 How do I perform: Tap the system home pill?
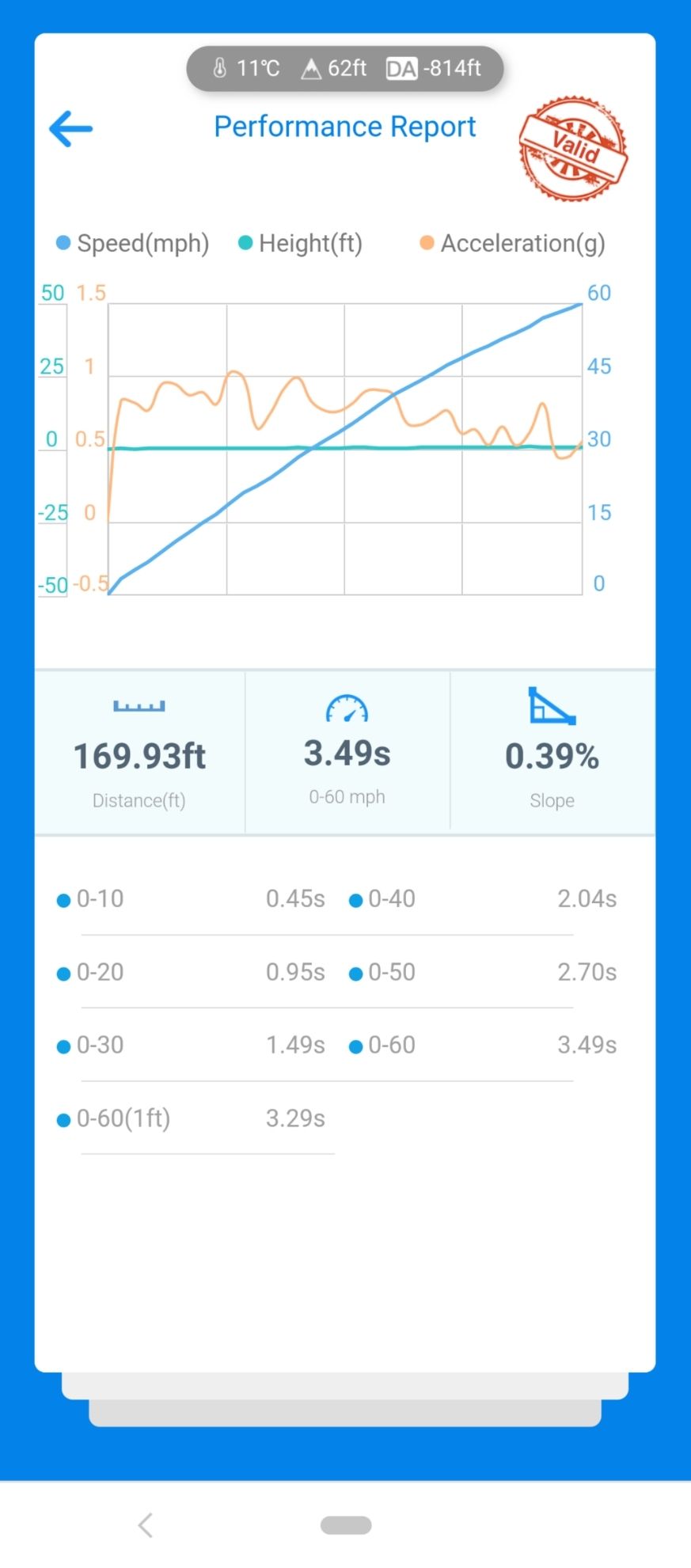click(346, 1524)
